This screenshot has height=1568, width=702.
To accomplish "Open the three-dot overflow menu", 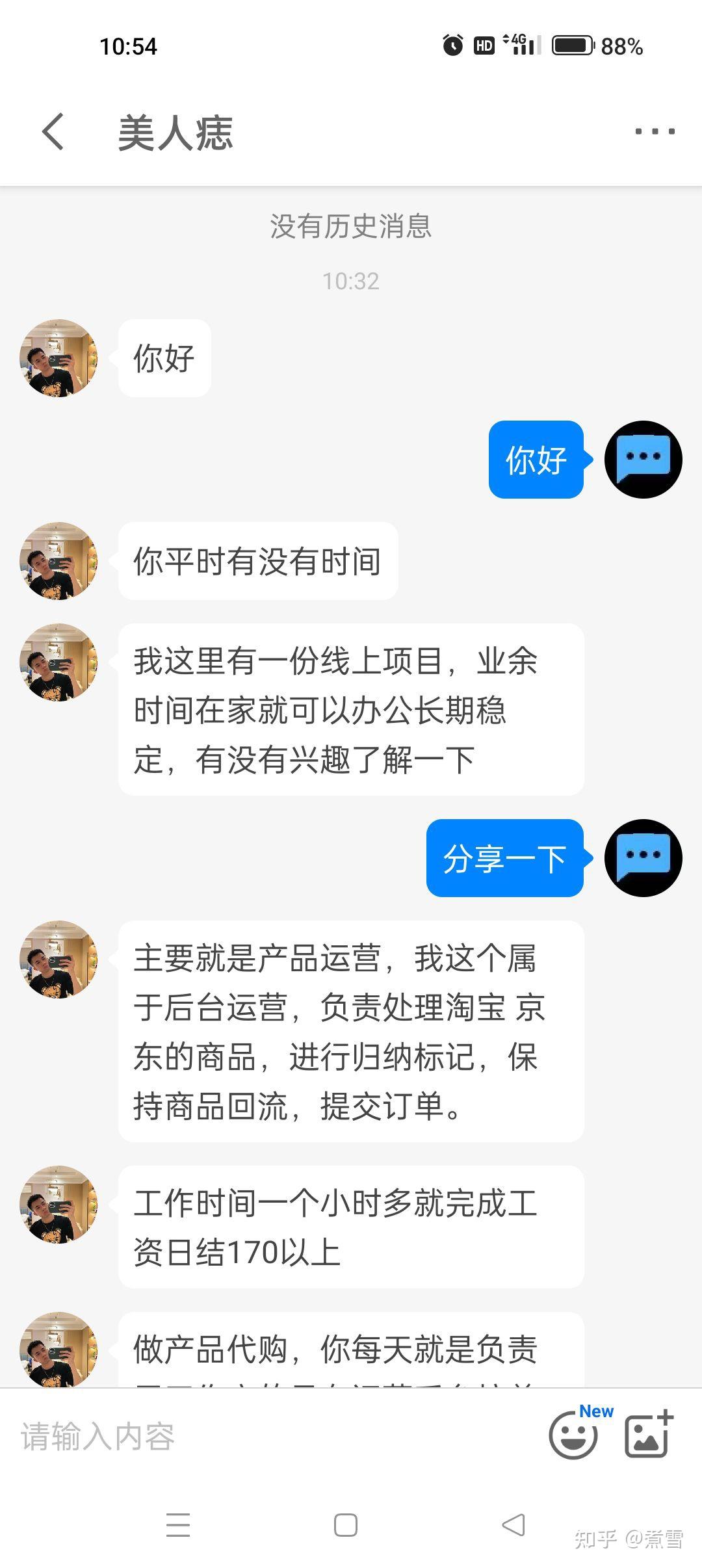I will (655, 131).
